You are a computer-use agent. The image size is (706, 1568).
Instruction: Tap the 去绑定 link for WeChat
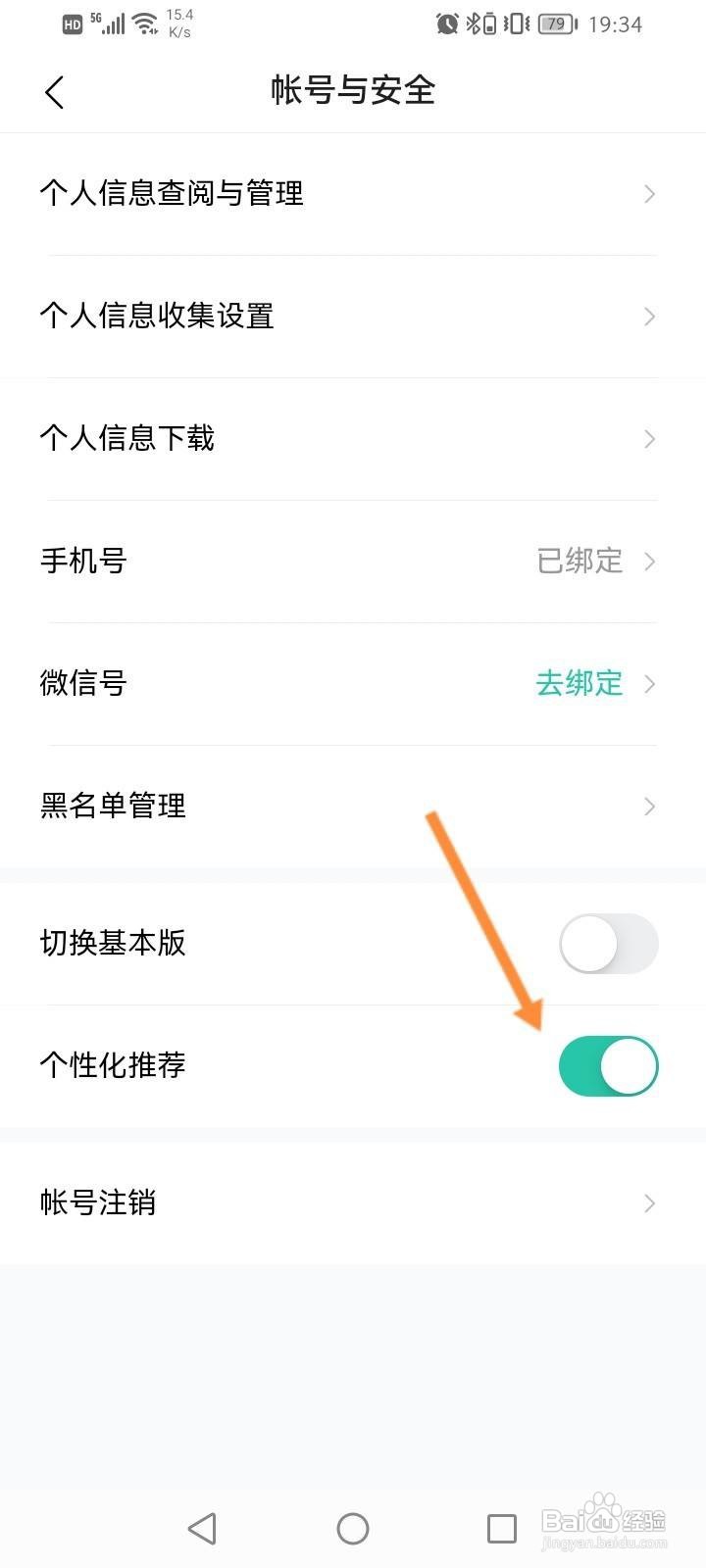[x=579, y=683]
